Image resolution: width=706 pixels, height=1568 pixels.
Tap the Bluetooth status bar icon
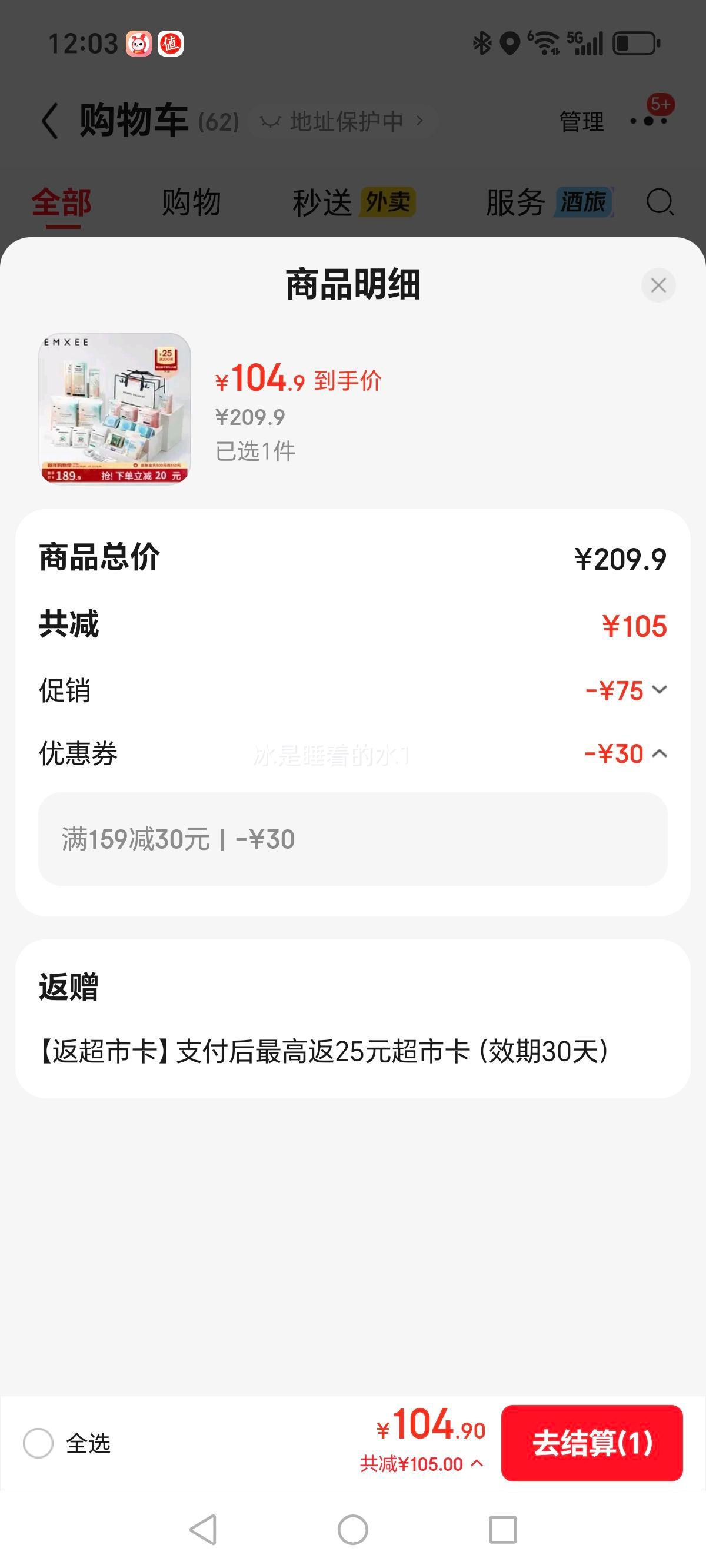coord(481,41)
